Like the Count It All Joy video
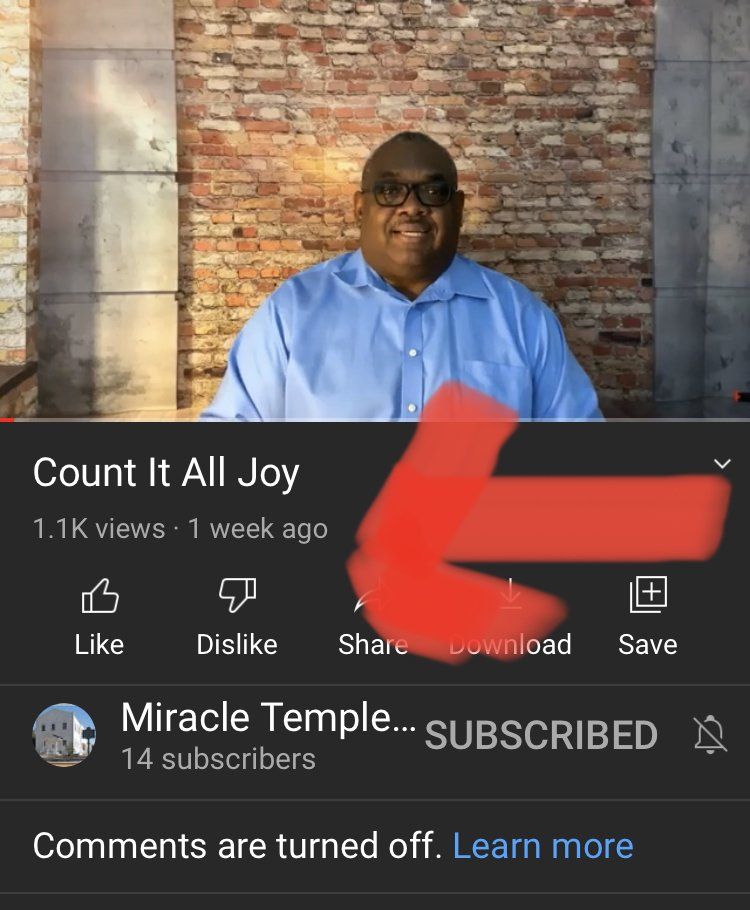 99,615
